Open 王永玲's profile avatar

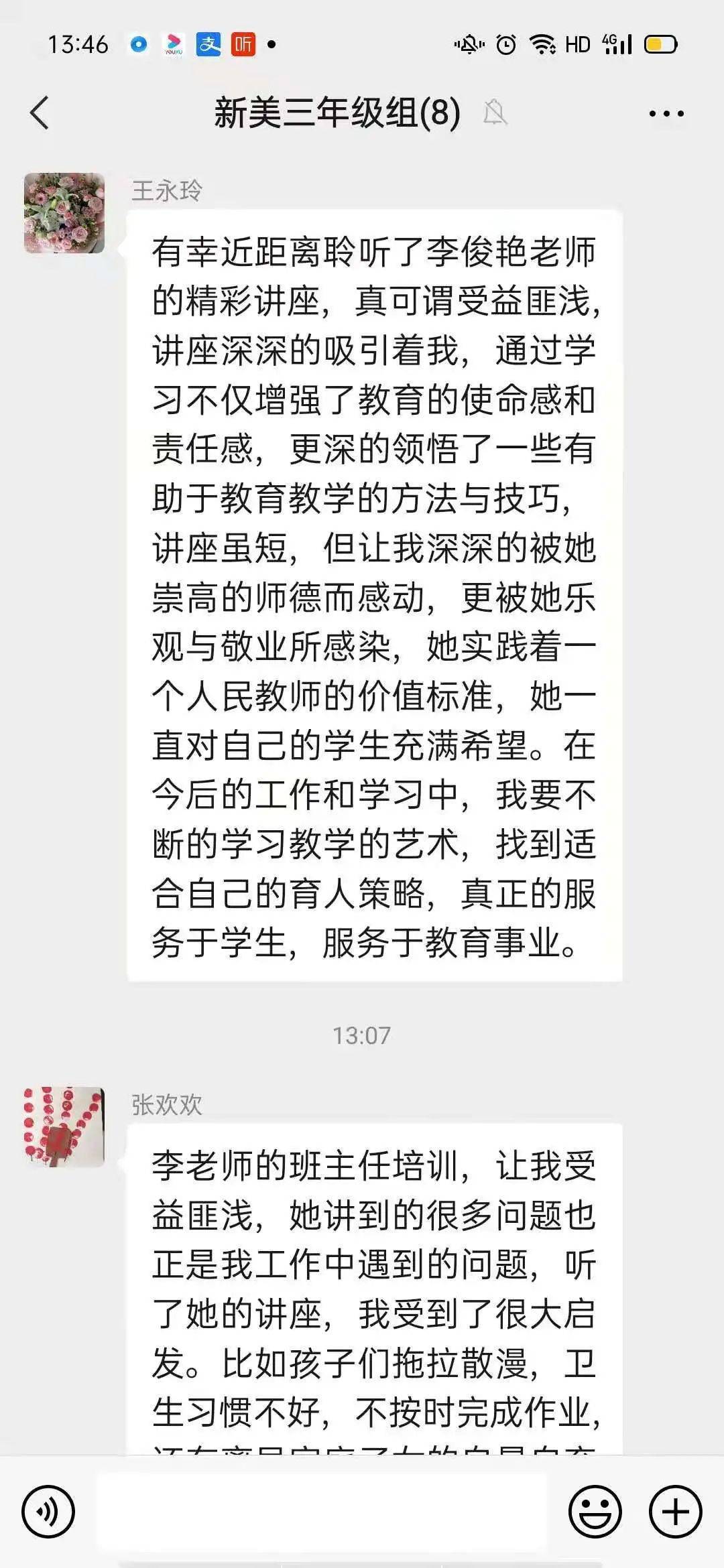coord(64,211)
